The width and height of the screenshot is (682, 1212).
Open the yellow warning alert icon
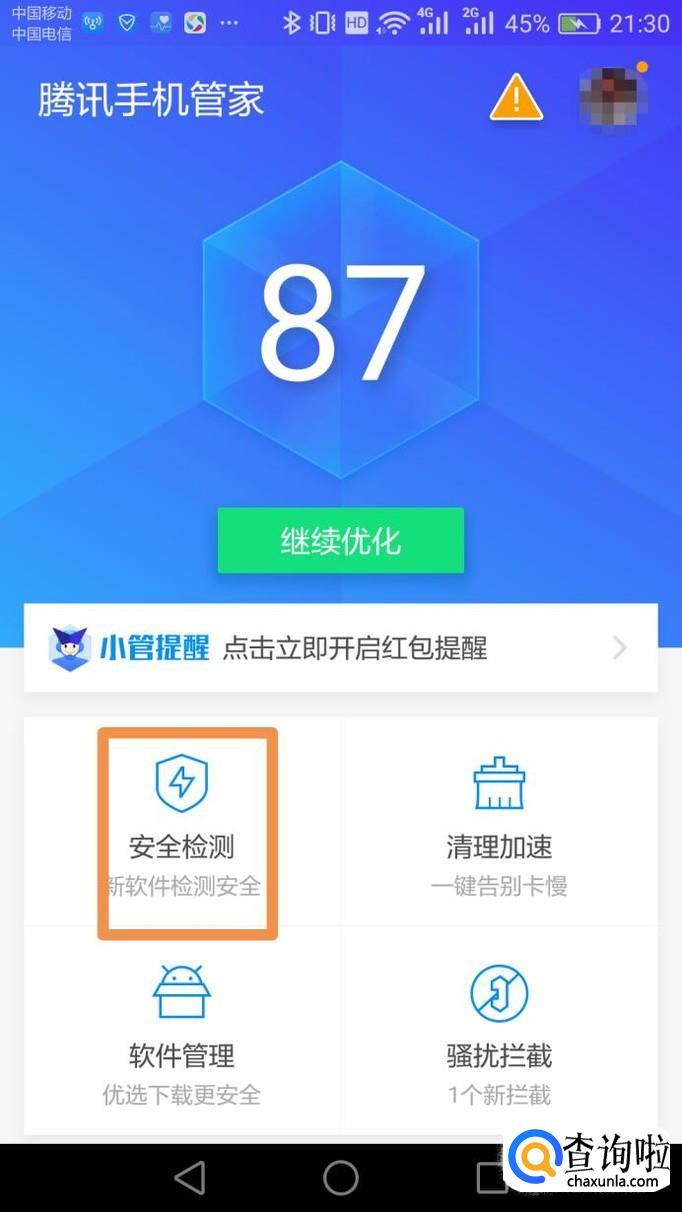pos(516,98)
